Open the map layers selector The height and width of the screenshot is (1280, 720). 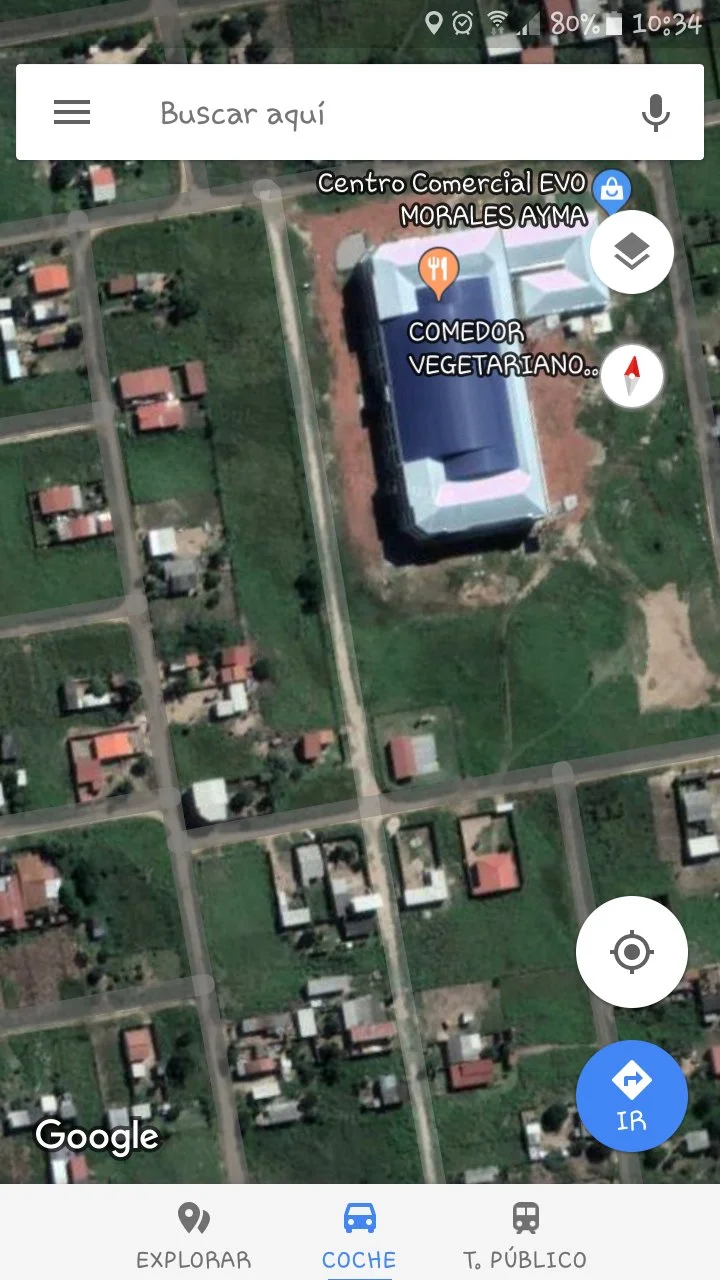click(x=631, y=253)
